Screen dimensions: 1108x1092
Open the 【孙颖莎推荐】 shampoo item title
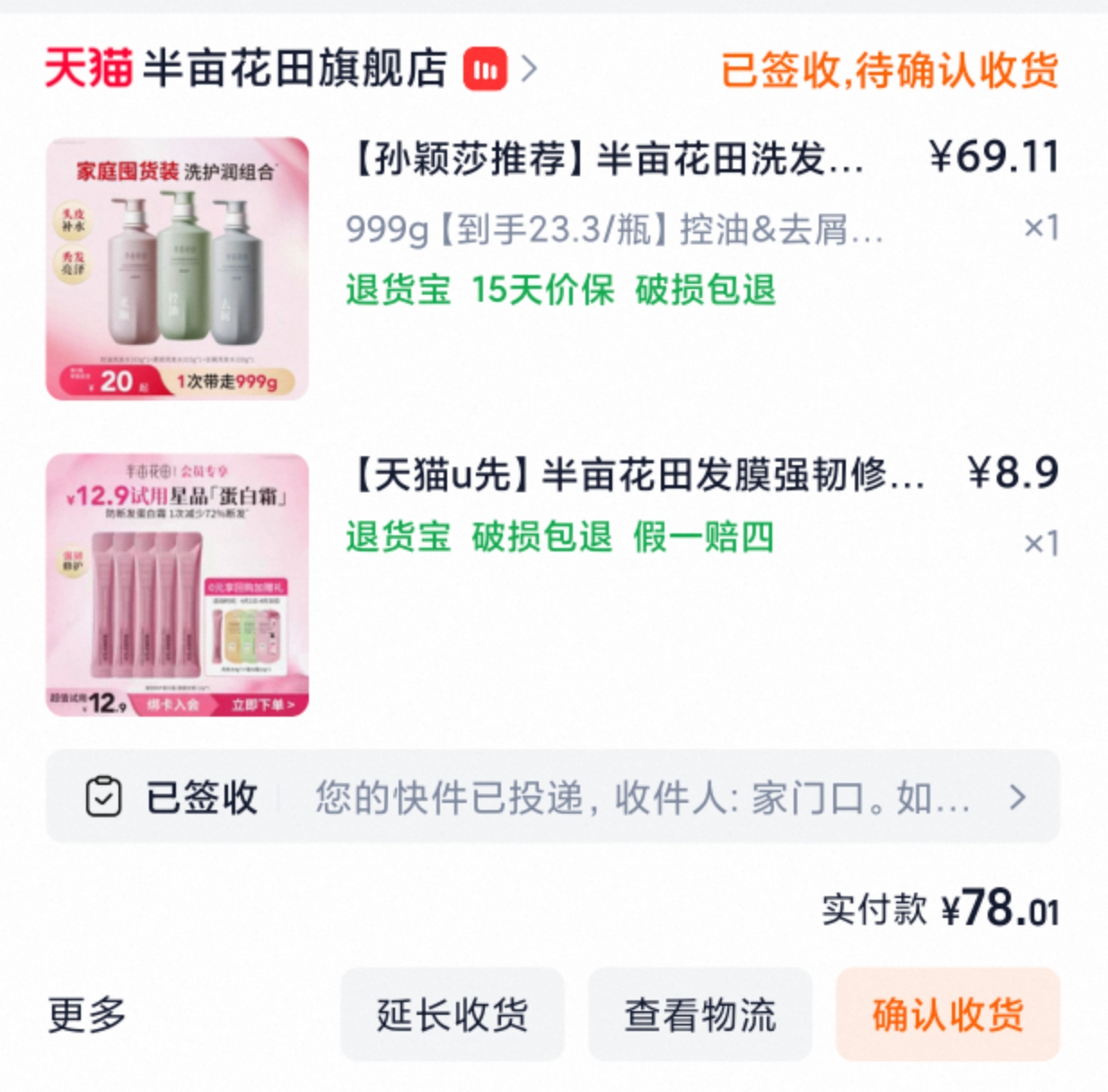(607, 159)
